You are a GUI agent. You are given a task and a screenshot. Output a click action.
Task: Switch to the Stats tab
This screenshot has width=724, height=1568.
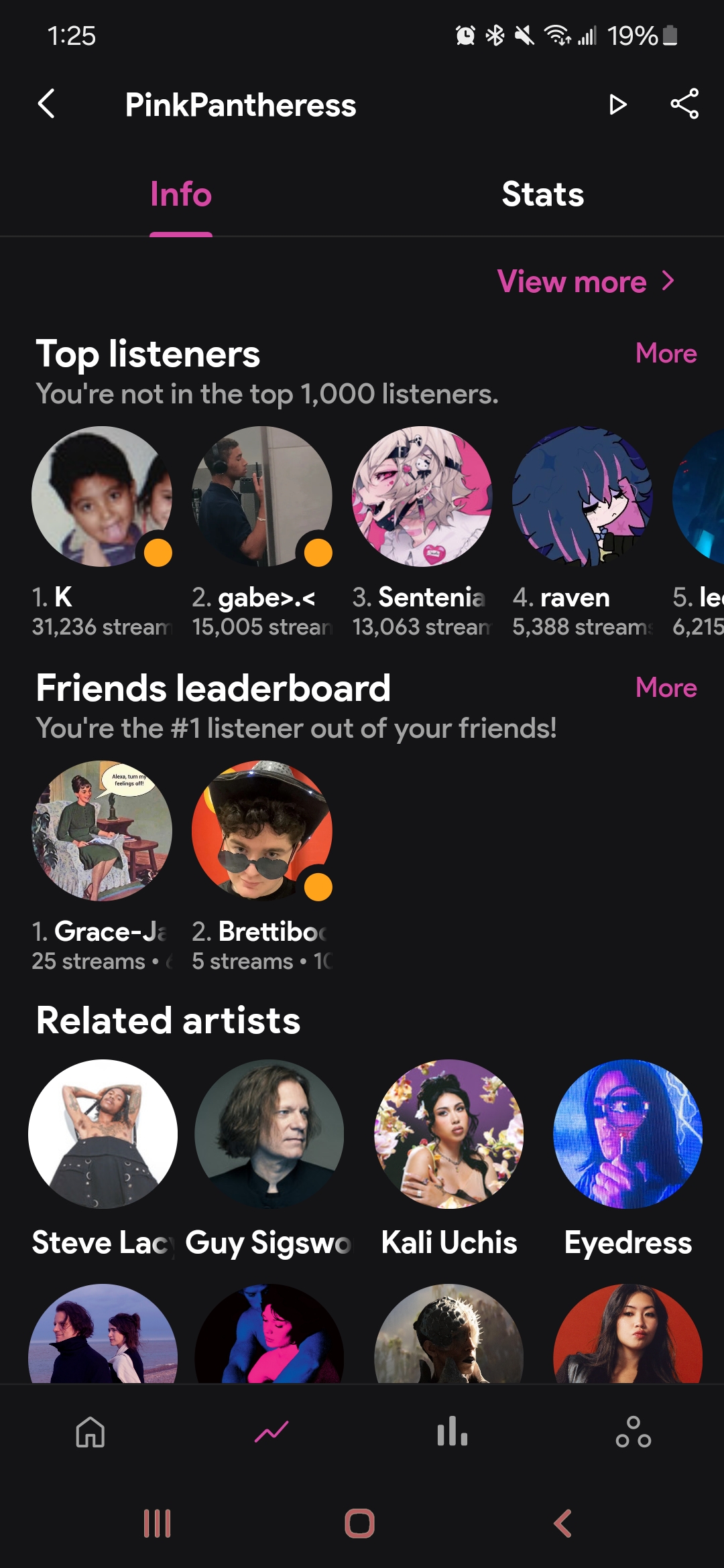click(542, 195)
